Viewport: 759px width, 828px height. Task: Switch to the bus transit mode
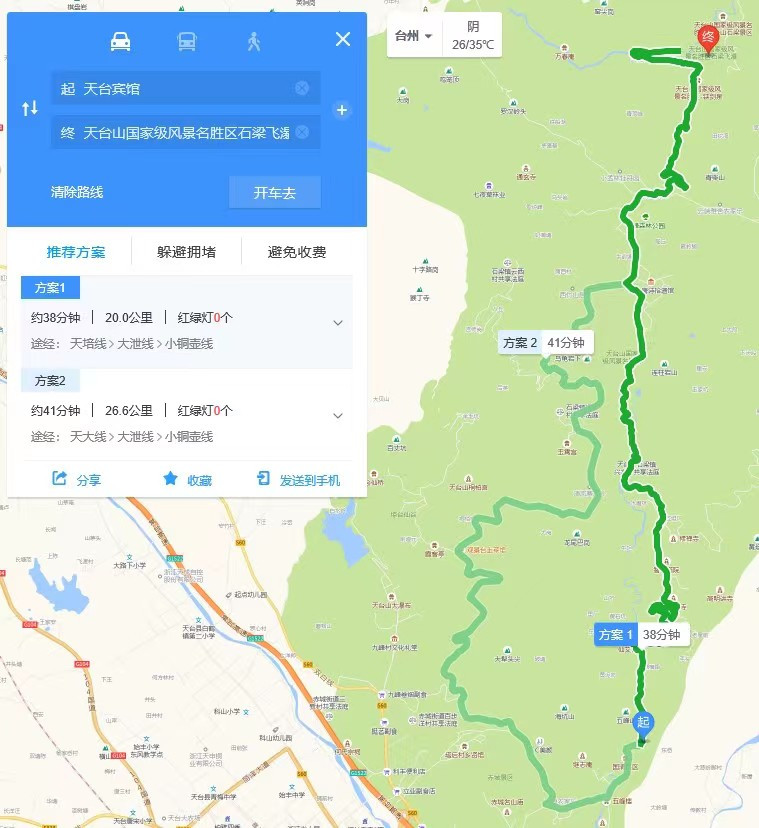coord(187,41)
